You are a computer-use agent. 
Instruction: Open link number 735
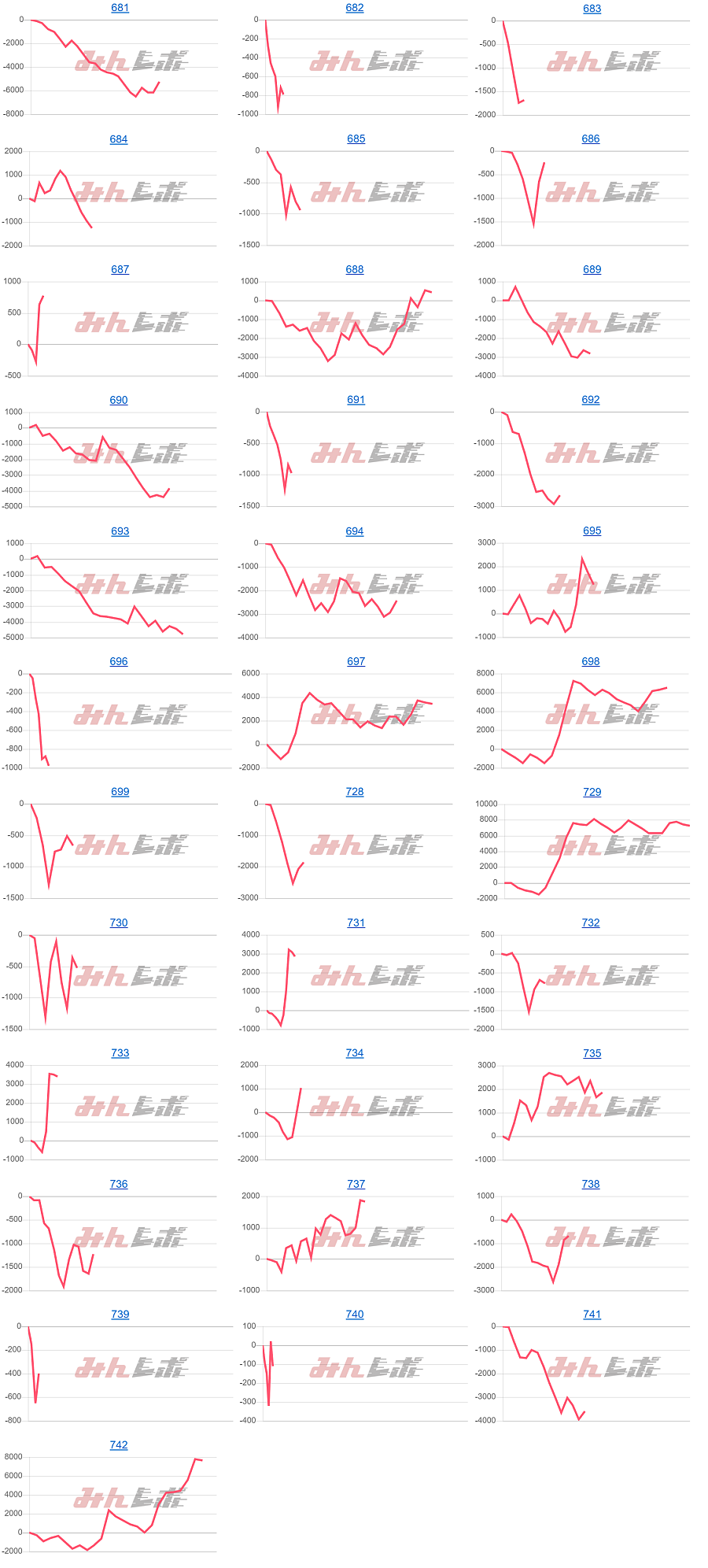[x=592, y=1053]
